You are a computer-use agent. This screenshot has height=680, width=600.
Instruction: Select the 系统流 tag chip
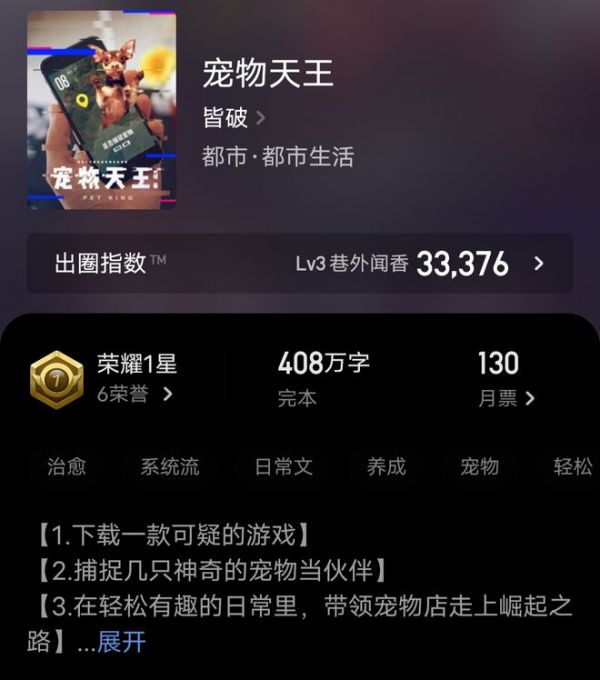click(x=169, y=467)
